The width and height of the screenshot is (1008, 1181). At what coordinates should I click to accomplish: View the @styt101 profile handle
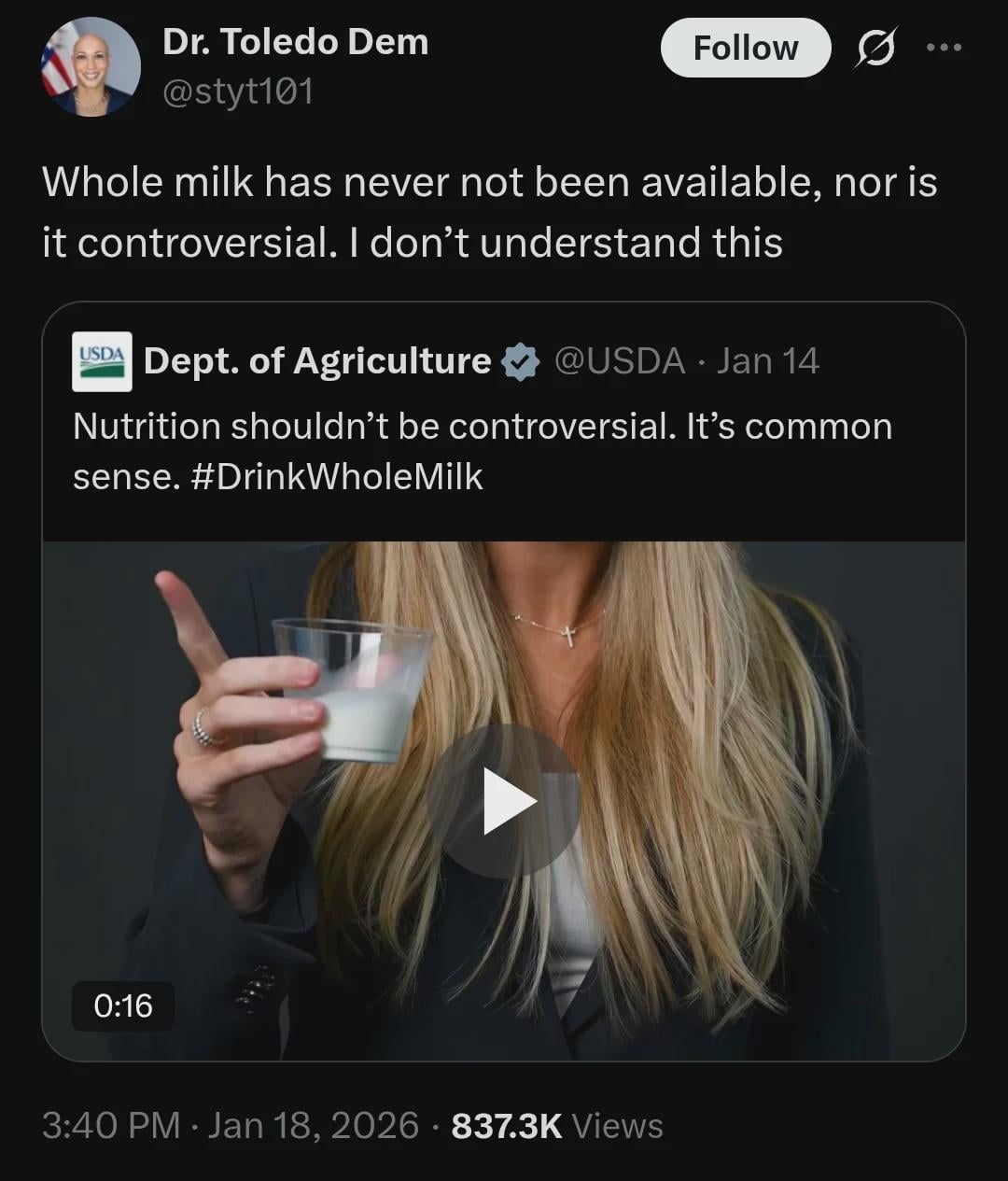coord(238,91)
